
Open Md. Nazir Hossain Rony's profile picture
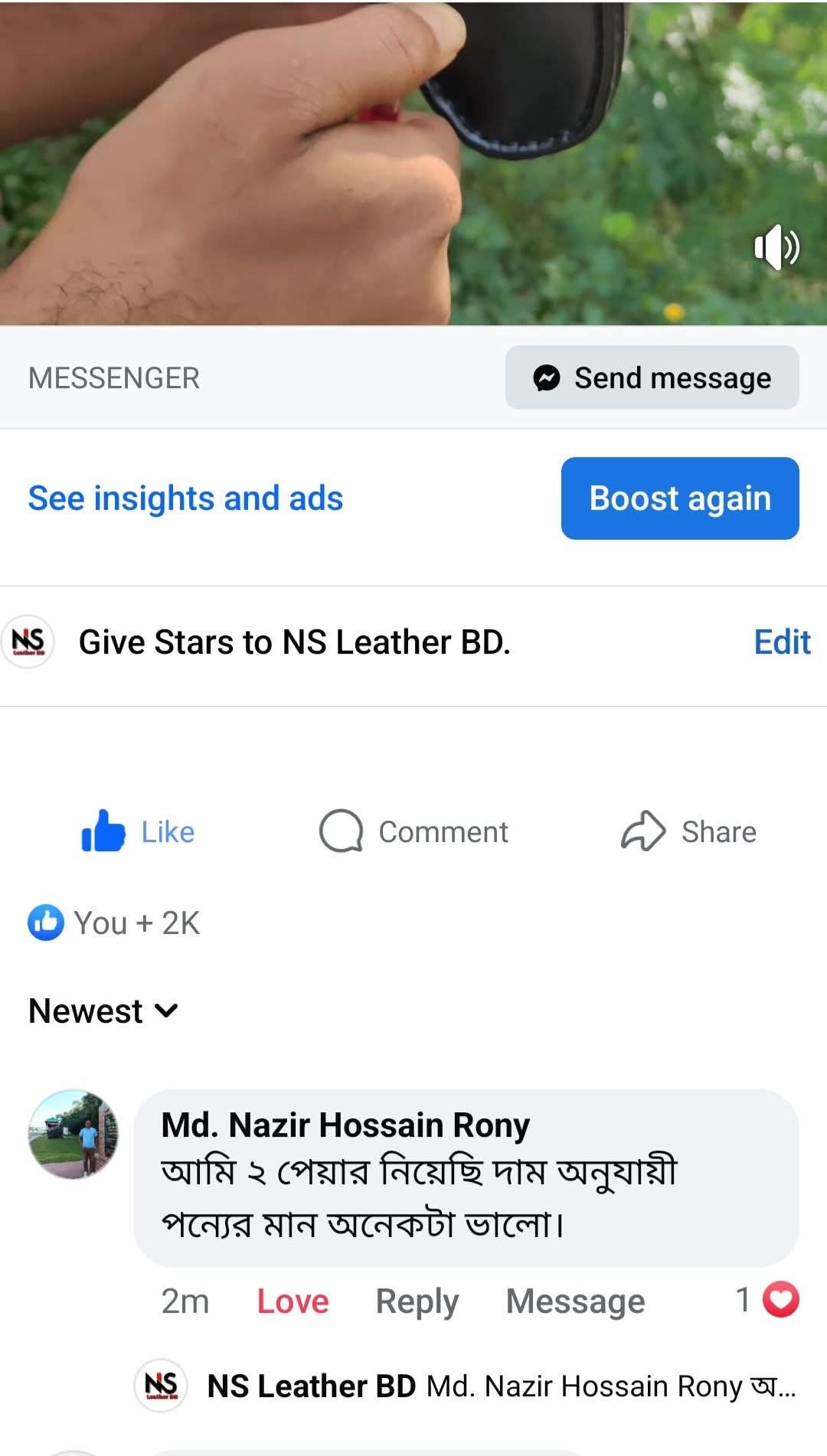coord(74,1134)
